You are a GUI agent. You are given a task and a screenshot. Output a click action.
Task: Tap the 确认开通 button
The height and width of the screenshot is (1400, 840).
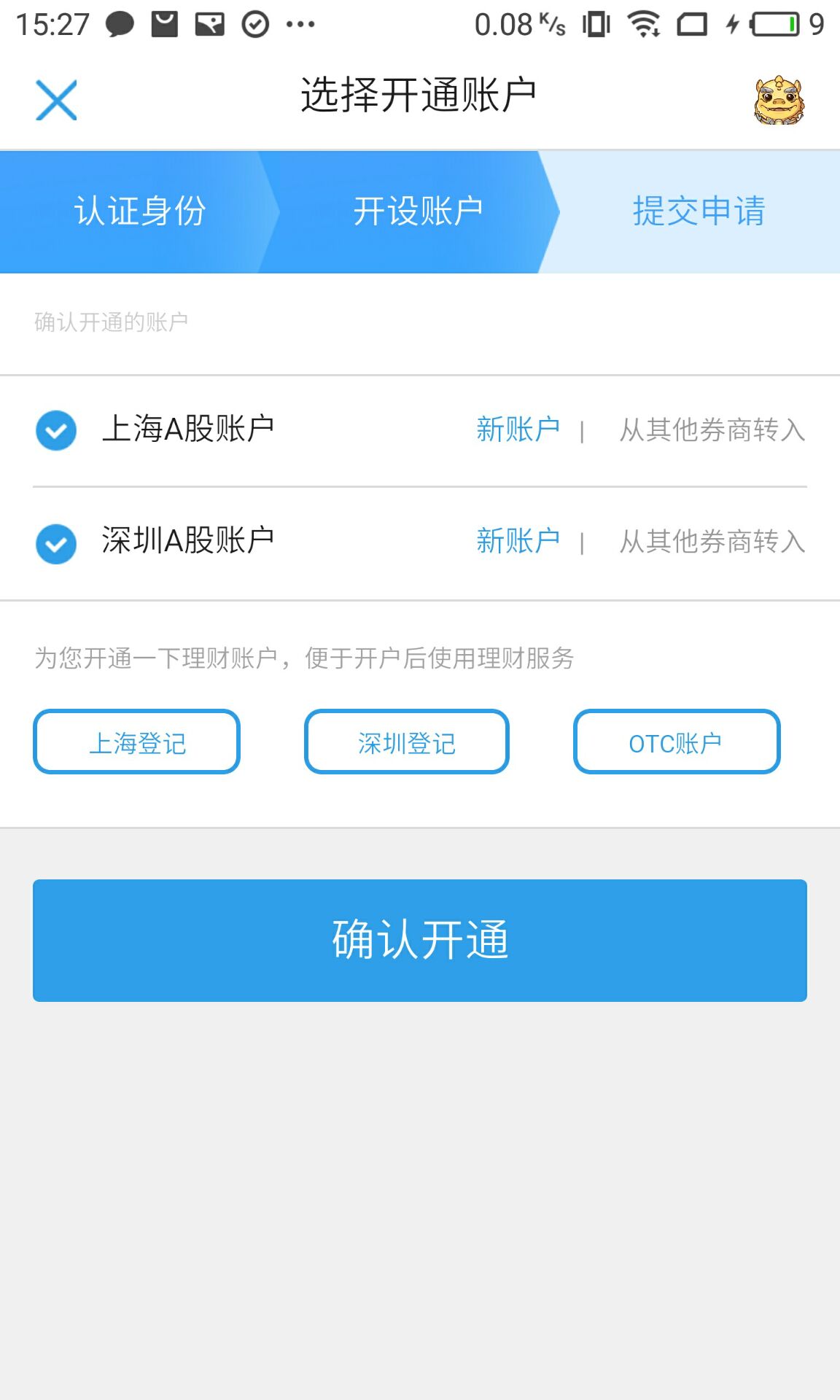[420, 941]
